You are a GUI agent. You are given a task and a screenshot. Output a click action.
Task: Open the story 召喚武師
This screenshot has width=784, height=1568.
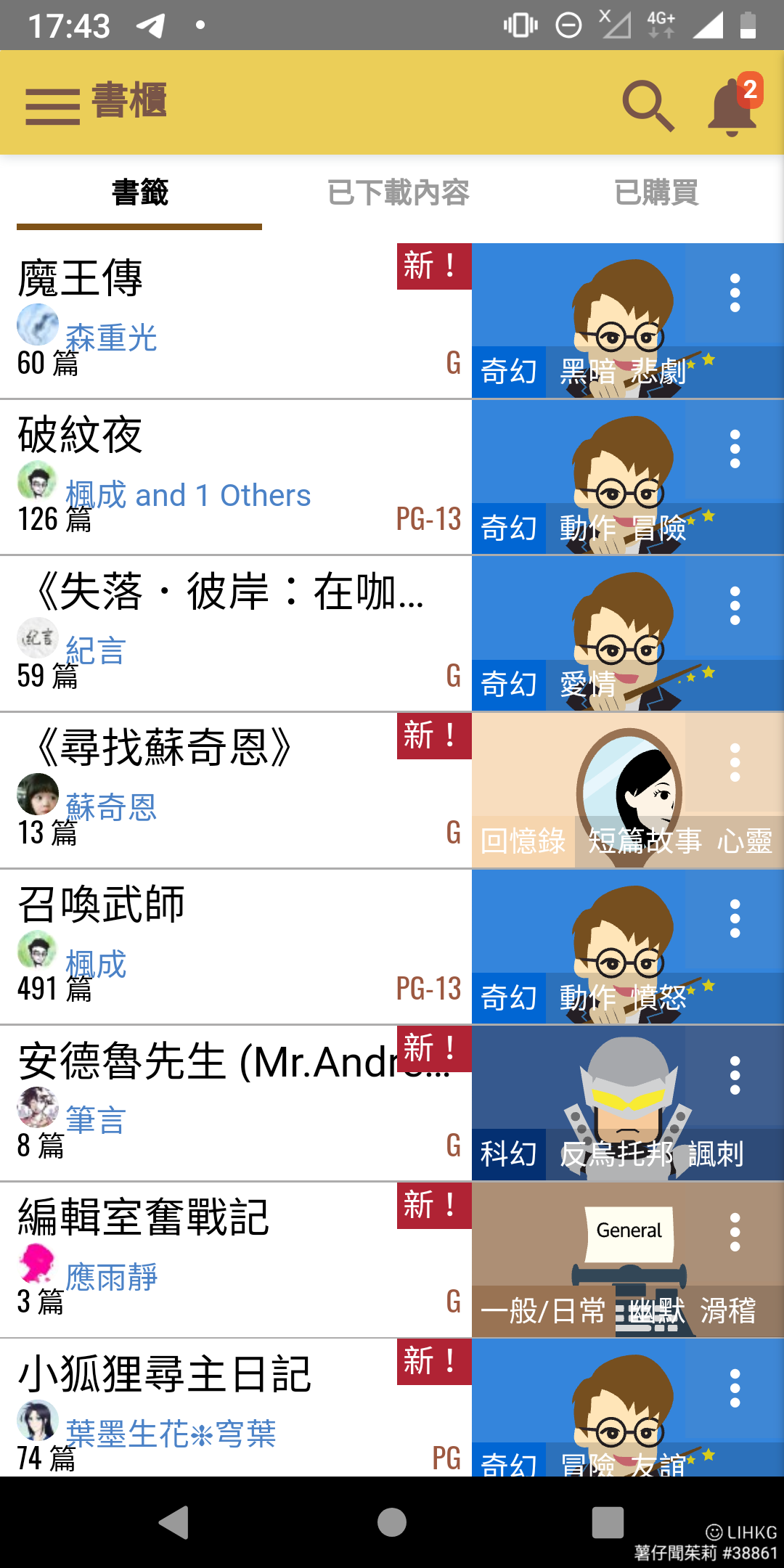point(102,905)
